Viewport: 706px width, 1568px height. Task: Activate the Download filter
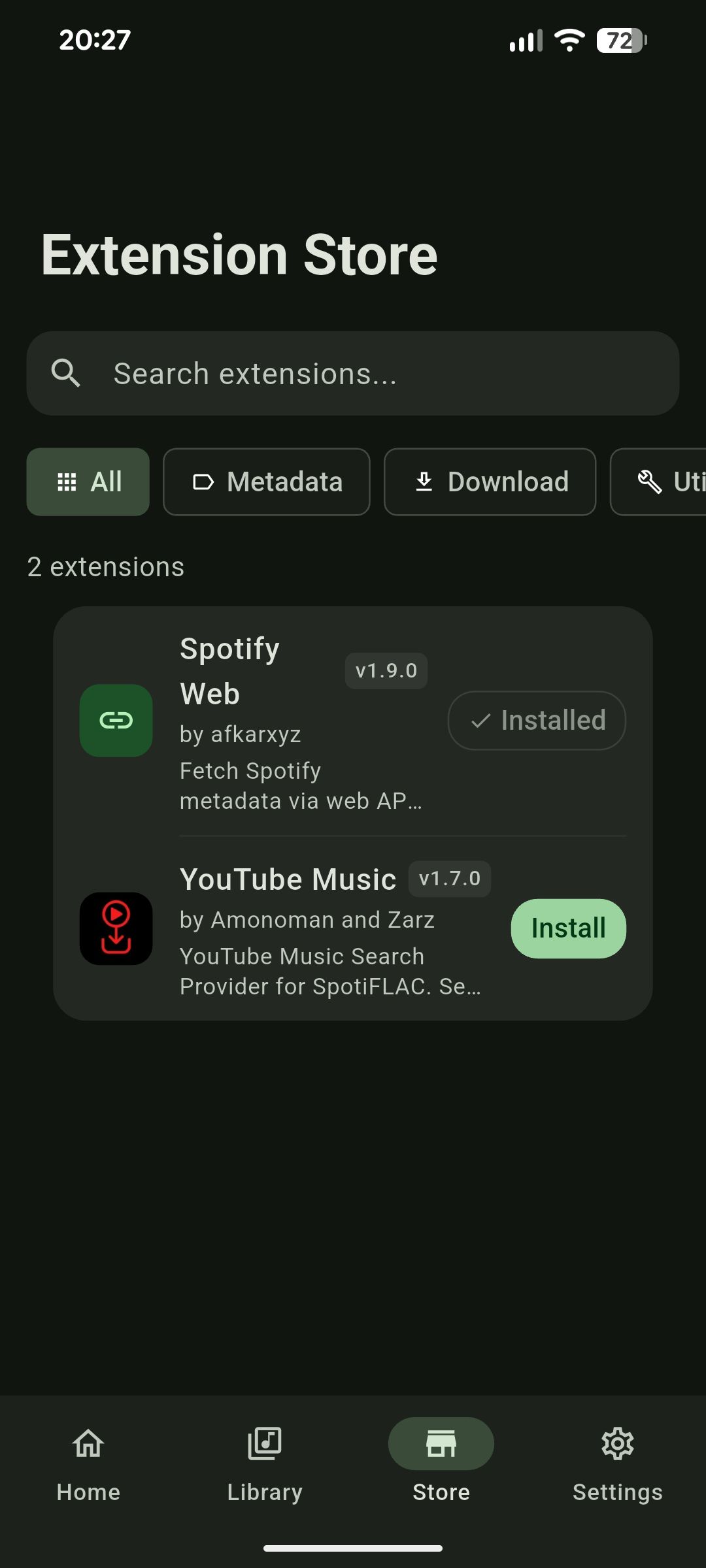pos(490,482)
